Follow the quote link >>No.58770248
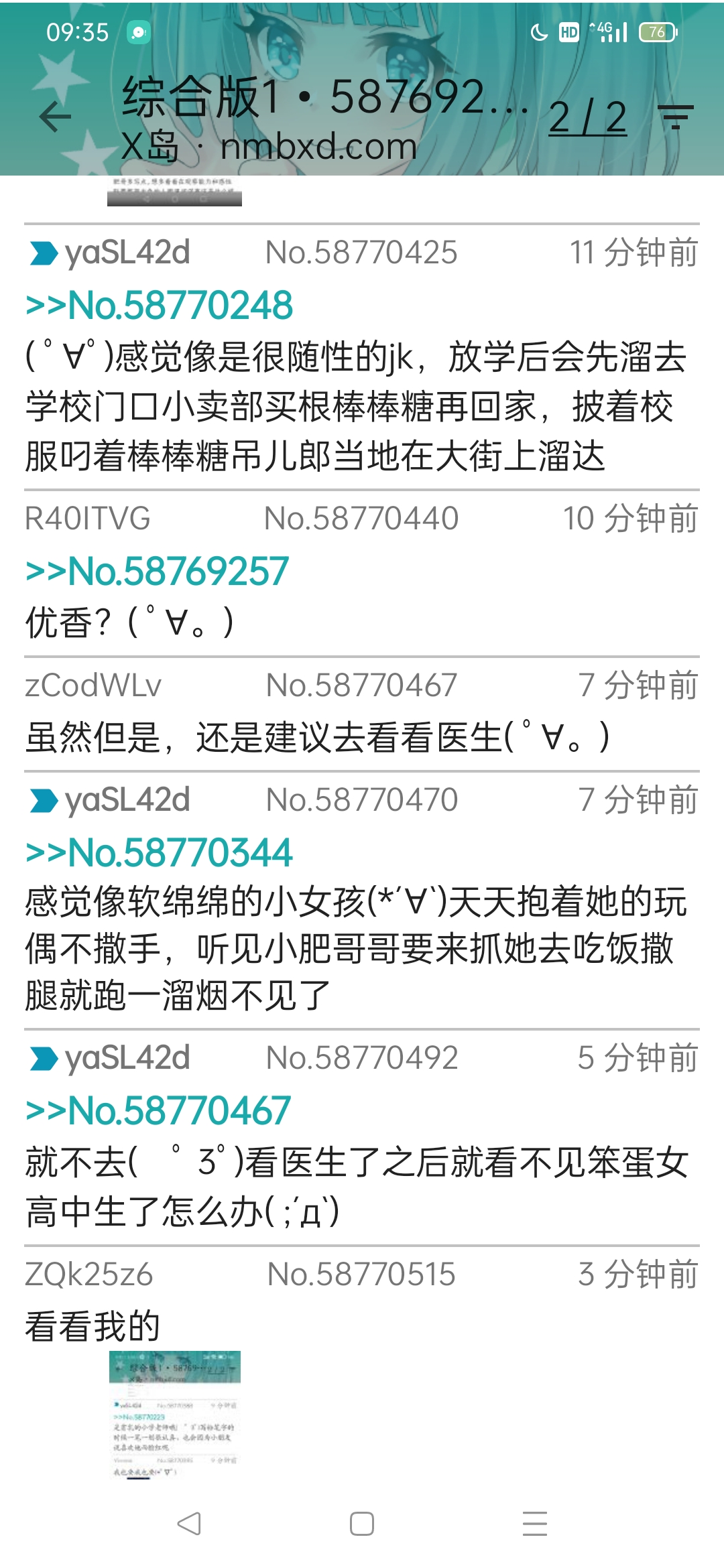Viewport: 724px width, 1568px height. [160, 306]
